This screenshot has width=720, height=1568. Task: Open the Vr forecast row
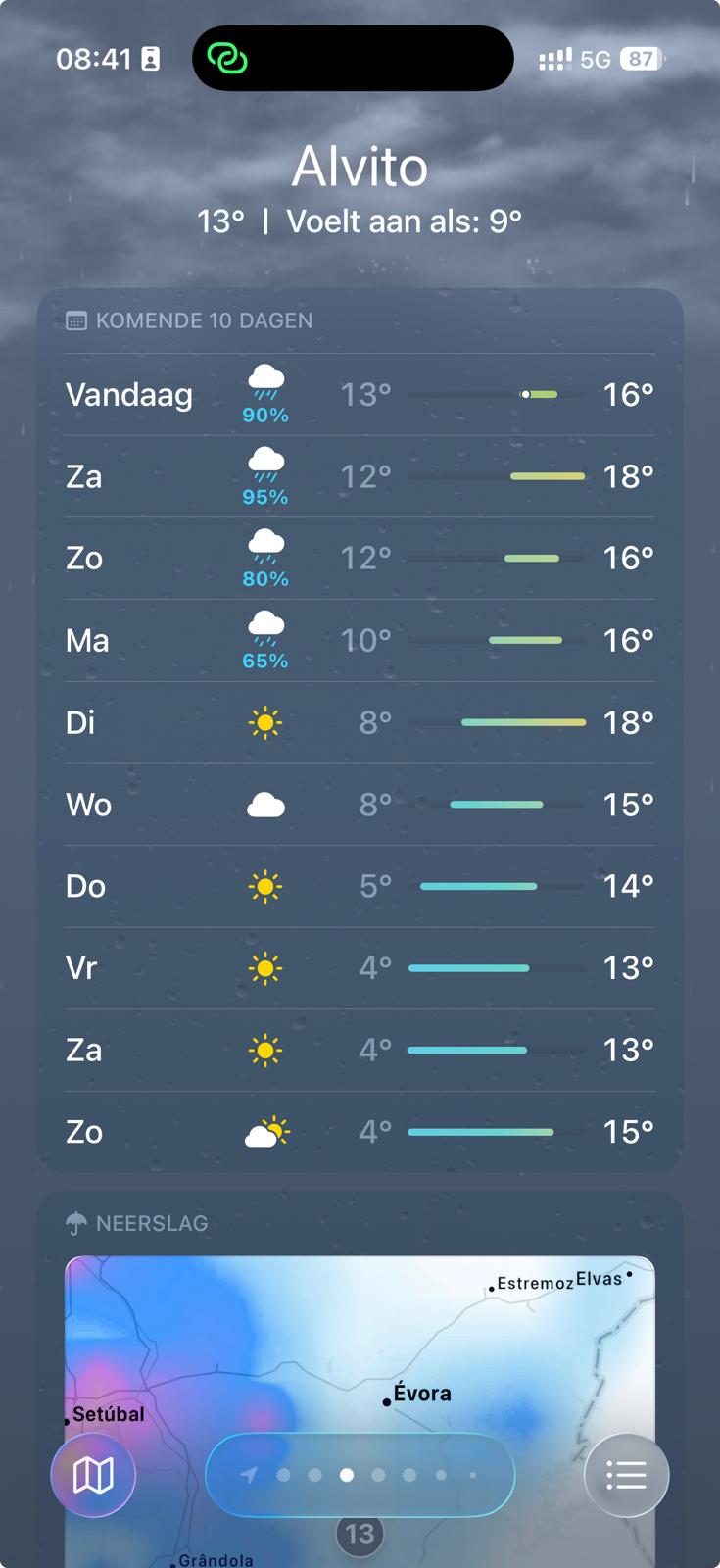360,968
